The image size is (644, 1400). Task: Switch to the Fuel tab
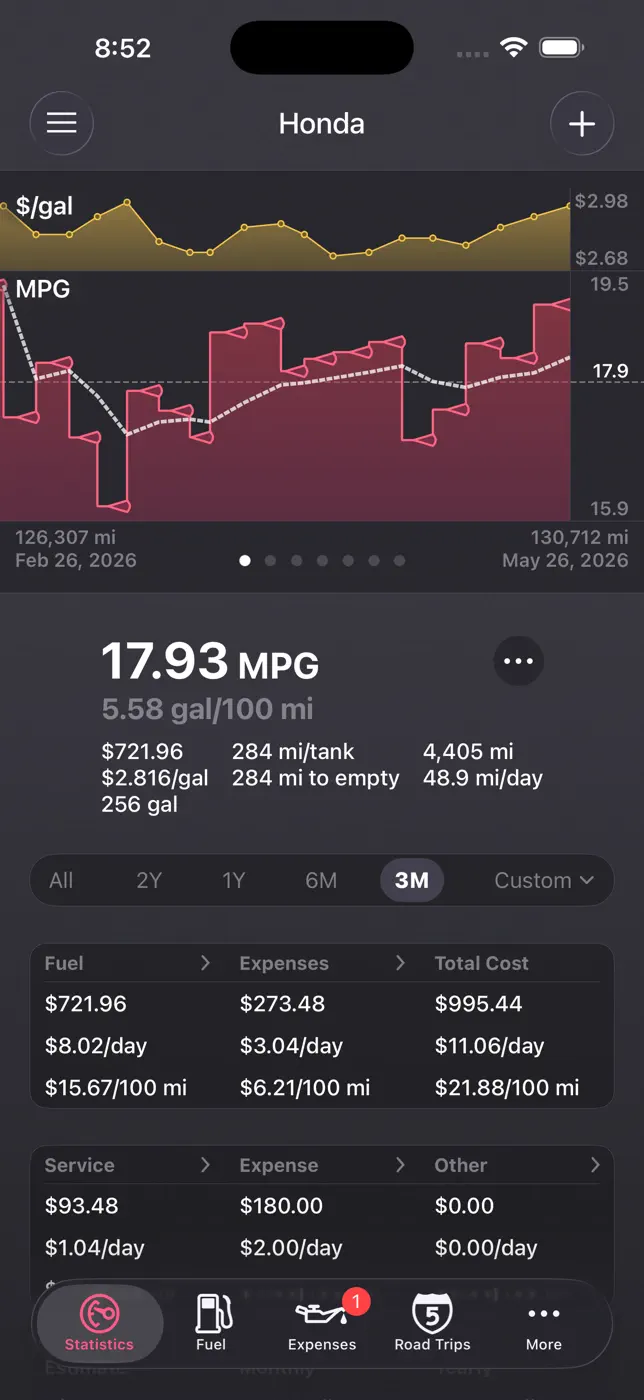[x=211, y=1323]
